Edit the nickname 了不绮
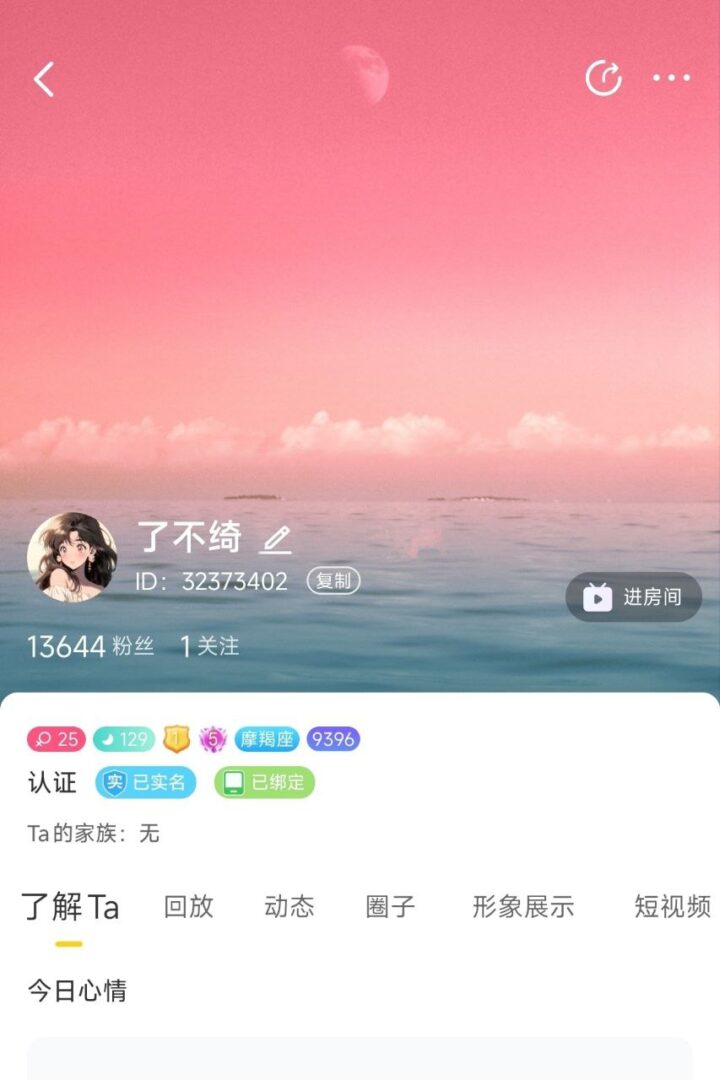 [275, 540]
